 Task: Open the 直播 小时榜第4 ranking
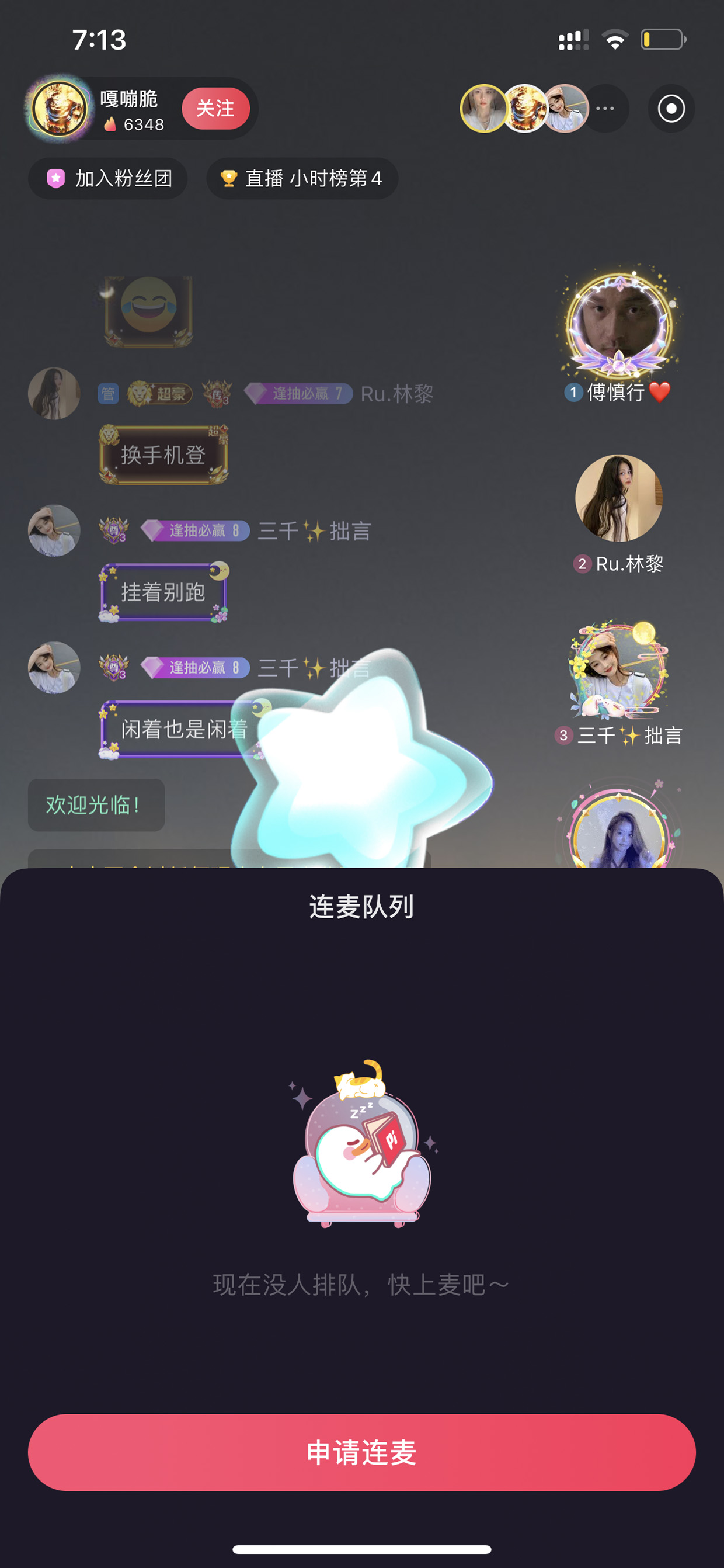tap(302, 178)
